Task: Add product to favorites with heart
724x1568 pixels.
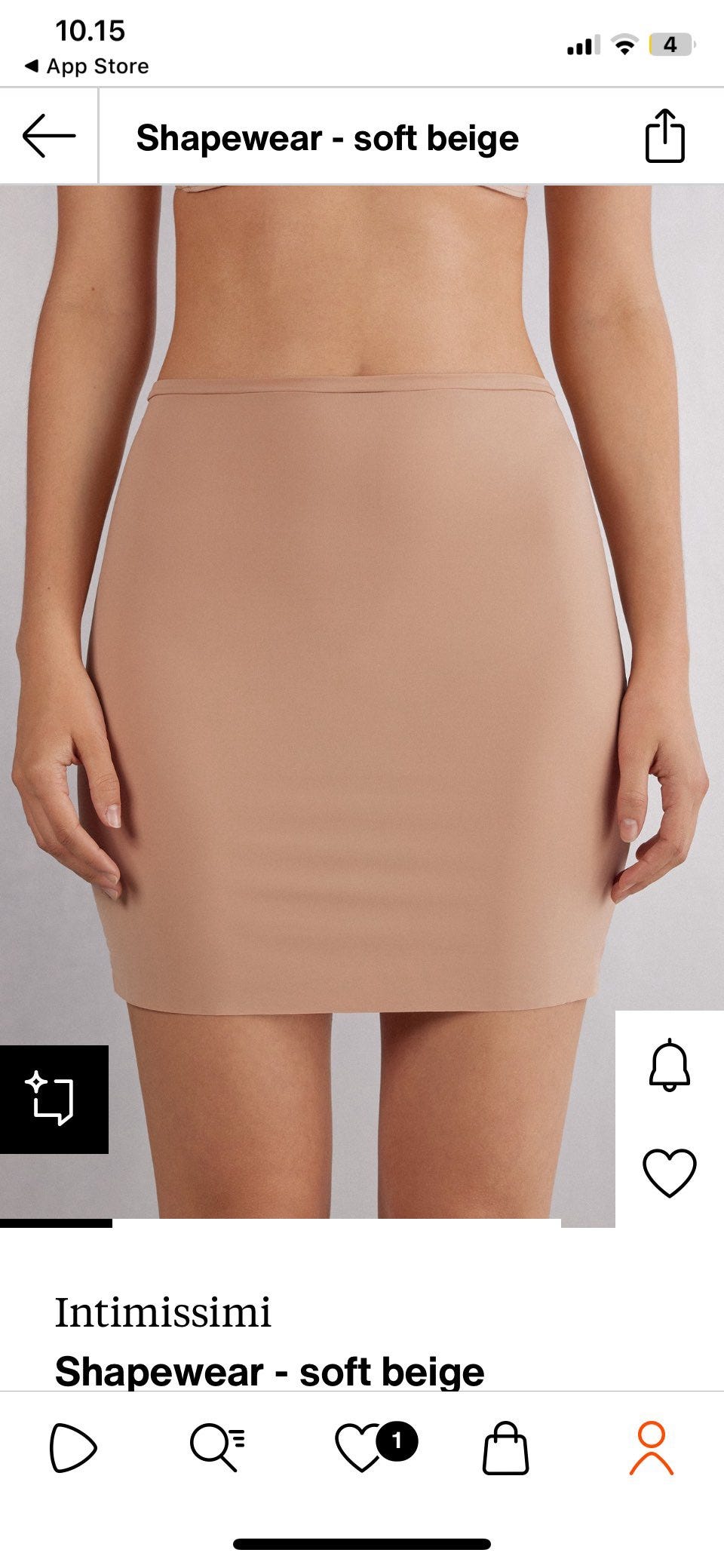Action: click(669, 1173)
